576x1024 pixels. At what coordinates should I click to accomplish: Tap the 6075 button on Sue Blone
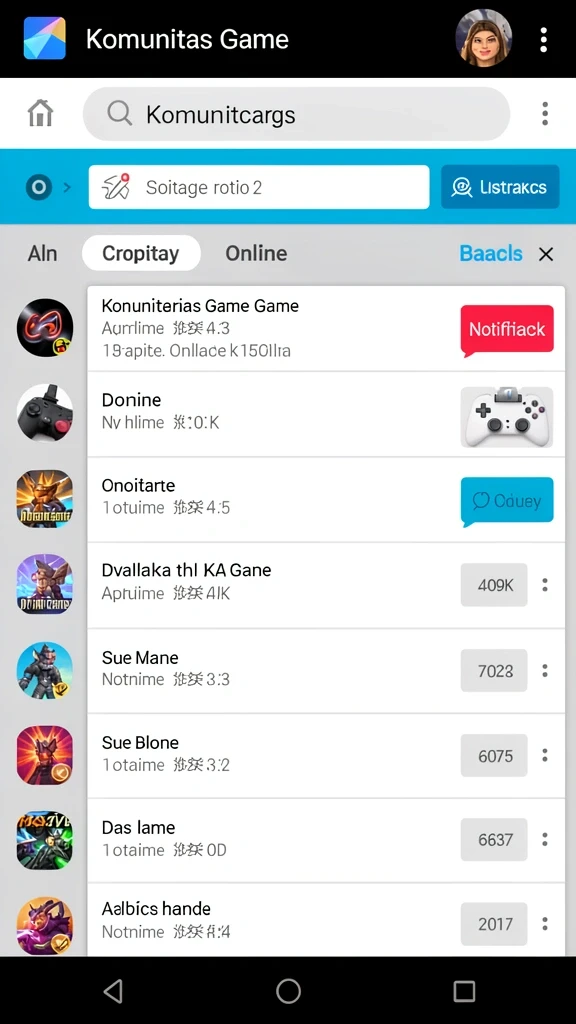[x=494, y=756]
